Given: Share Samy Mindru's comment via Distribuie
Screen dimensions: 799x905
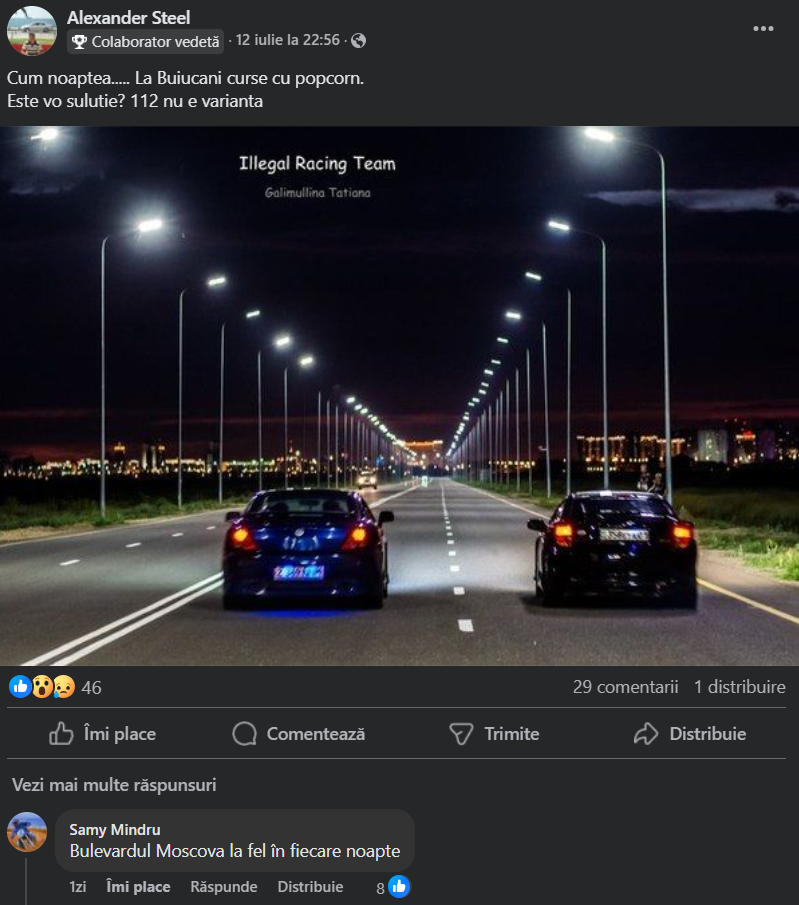Looking at the screenshot, I should click(x=310, y=887).
